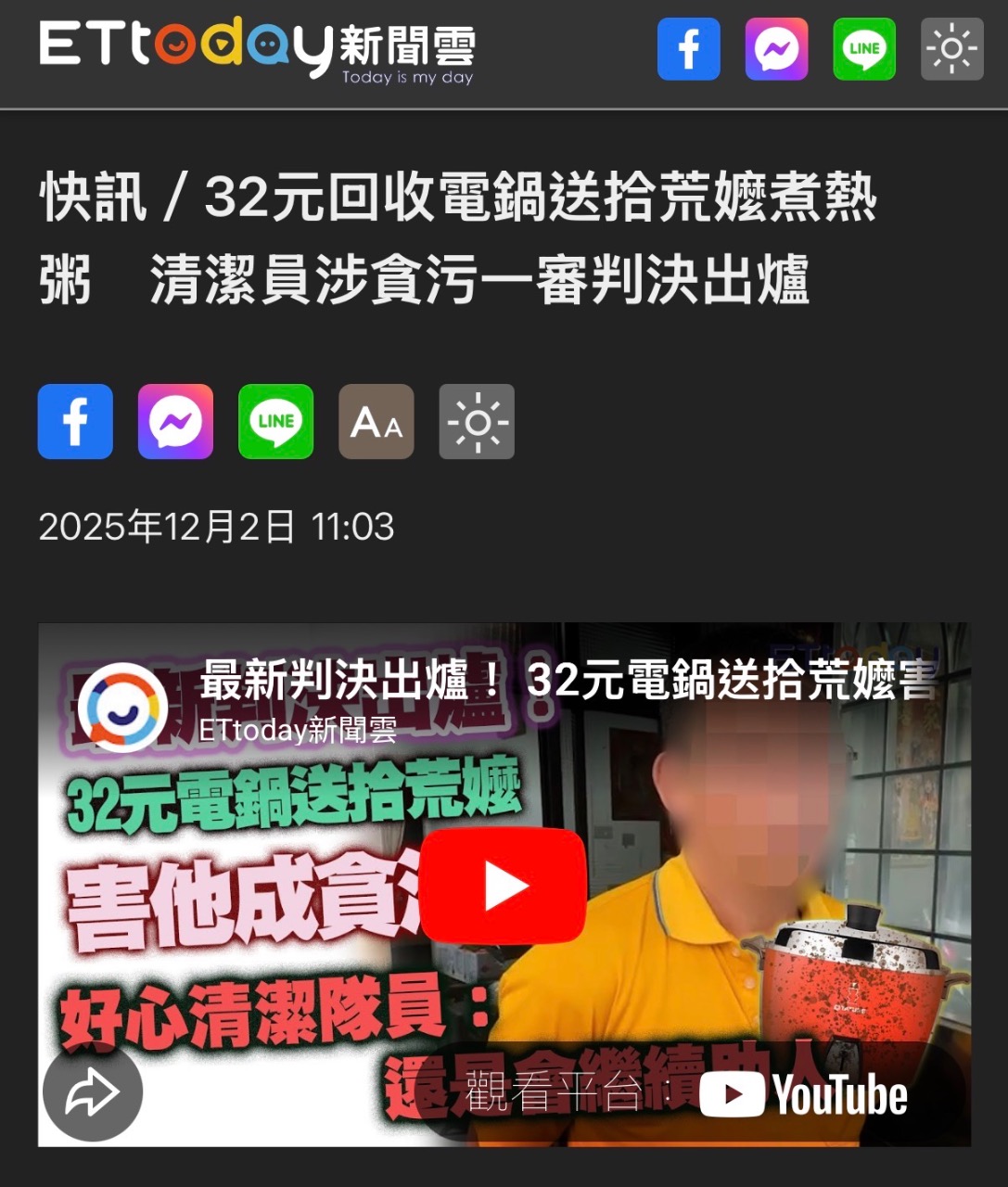
Task: Open the video title 最新判決出爐 link
Action: pos(568,681)
